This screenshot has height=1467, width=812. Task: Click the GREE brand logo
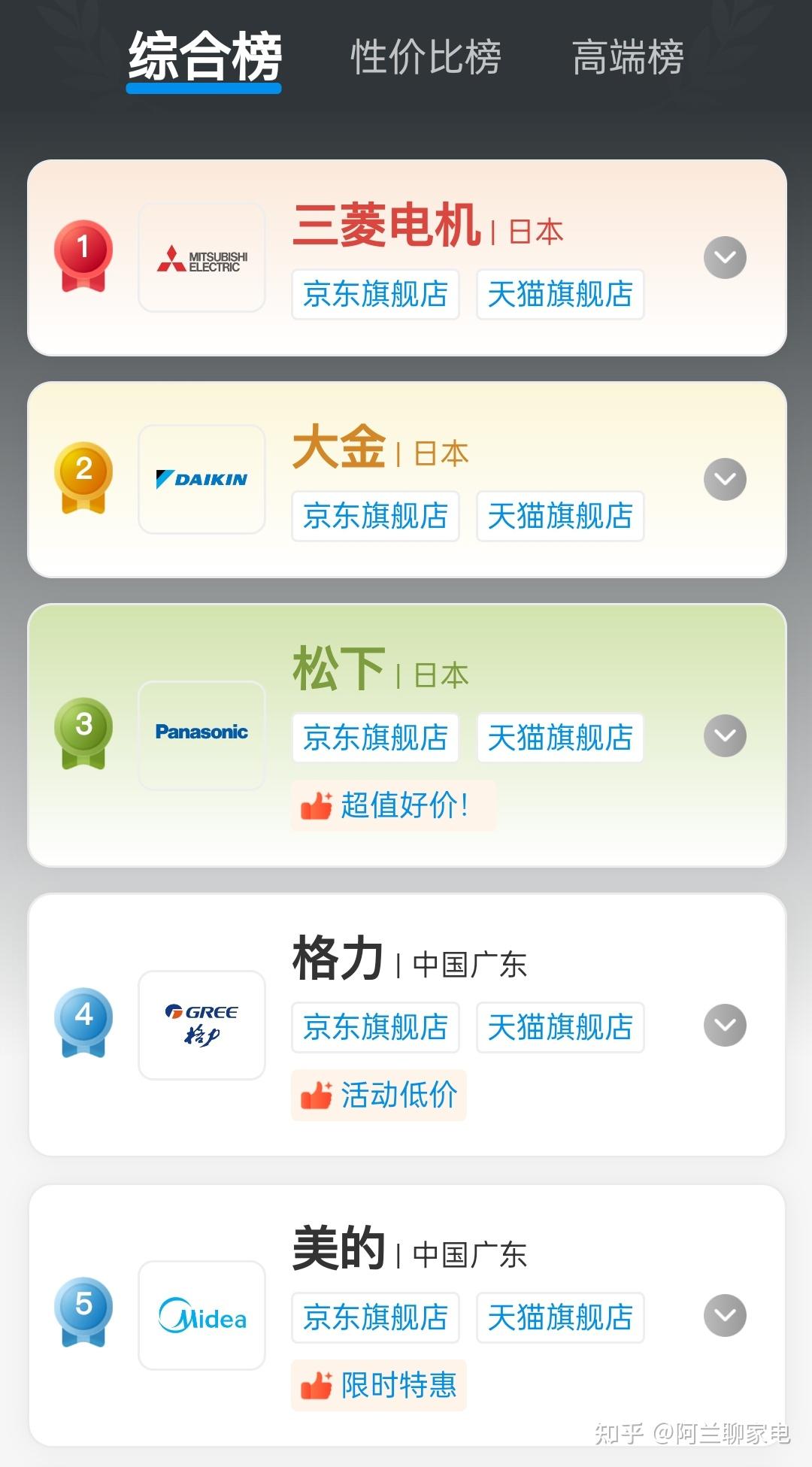click(x=201, y=1024)
